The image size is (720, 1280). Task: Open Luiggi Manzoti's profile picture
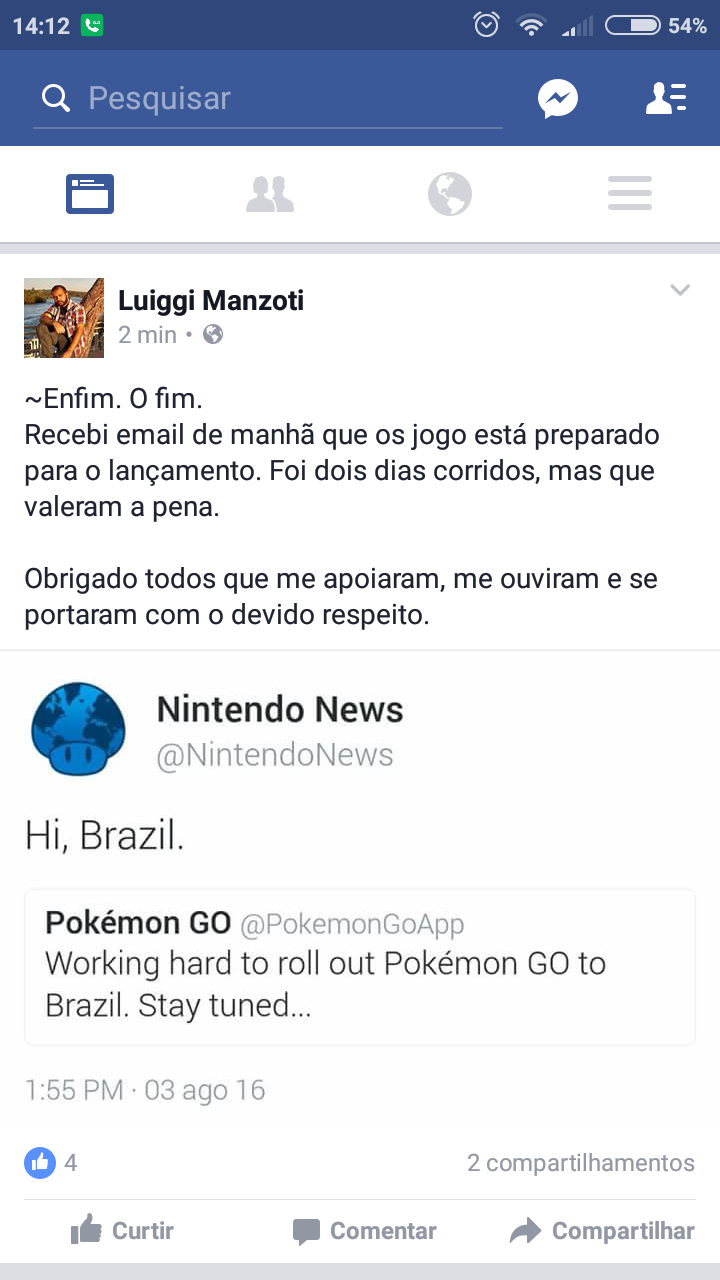coord(64,318)
